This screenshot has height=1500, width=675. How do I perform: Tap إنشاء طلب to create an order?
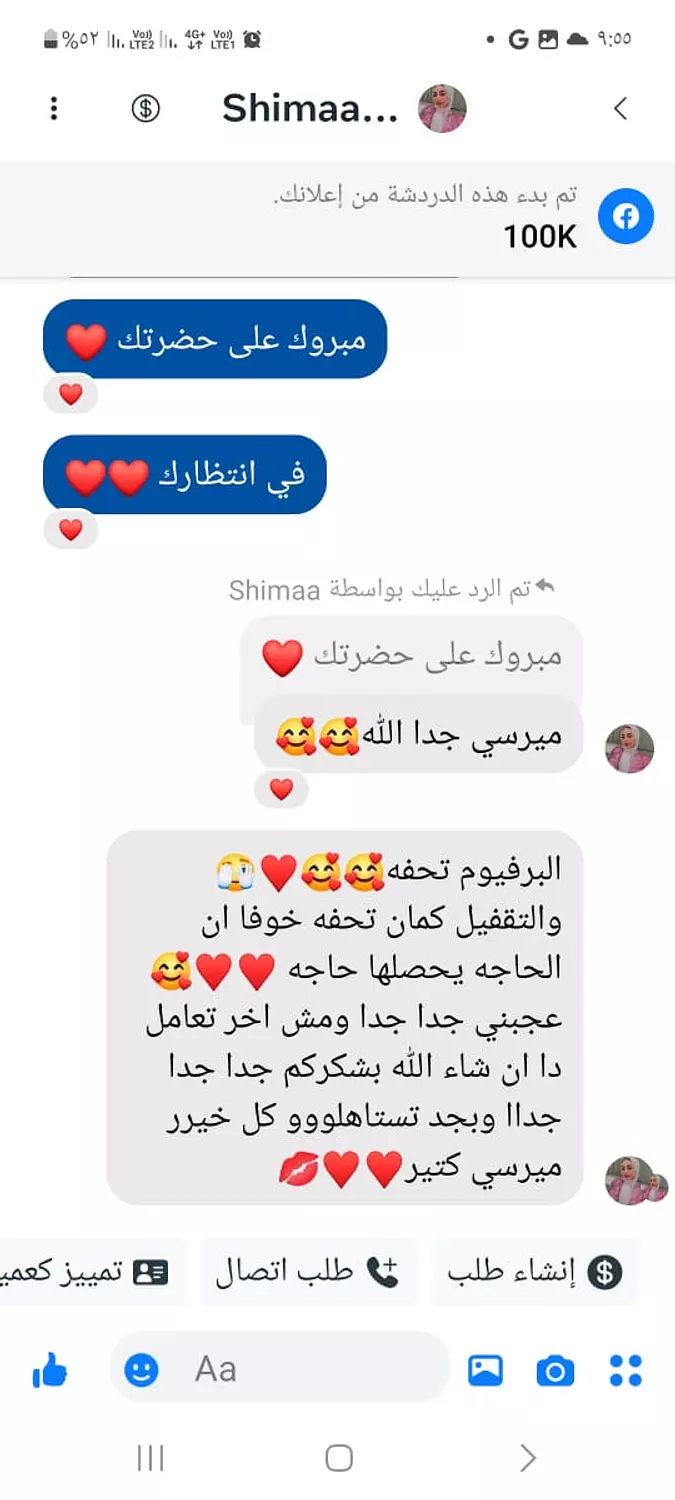[x=535, y=1272]
